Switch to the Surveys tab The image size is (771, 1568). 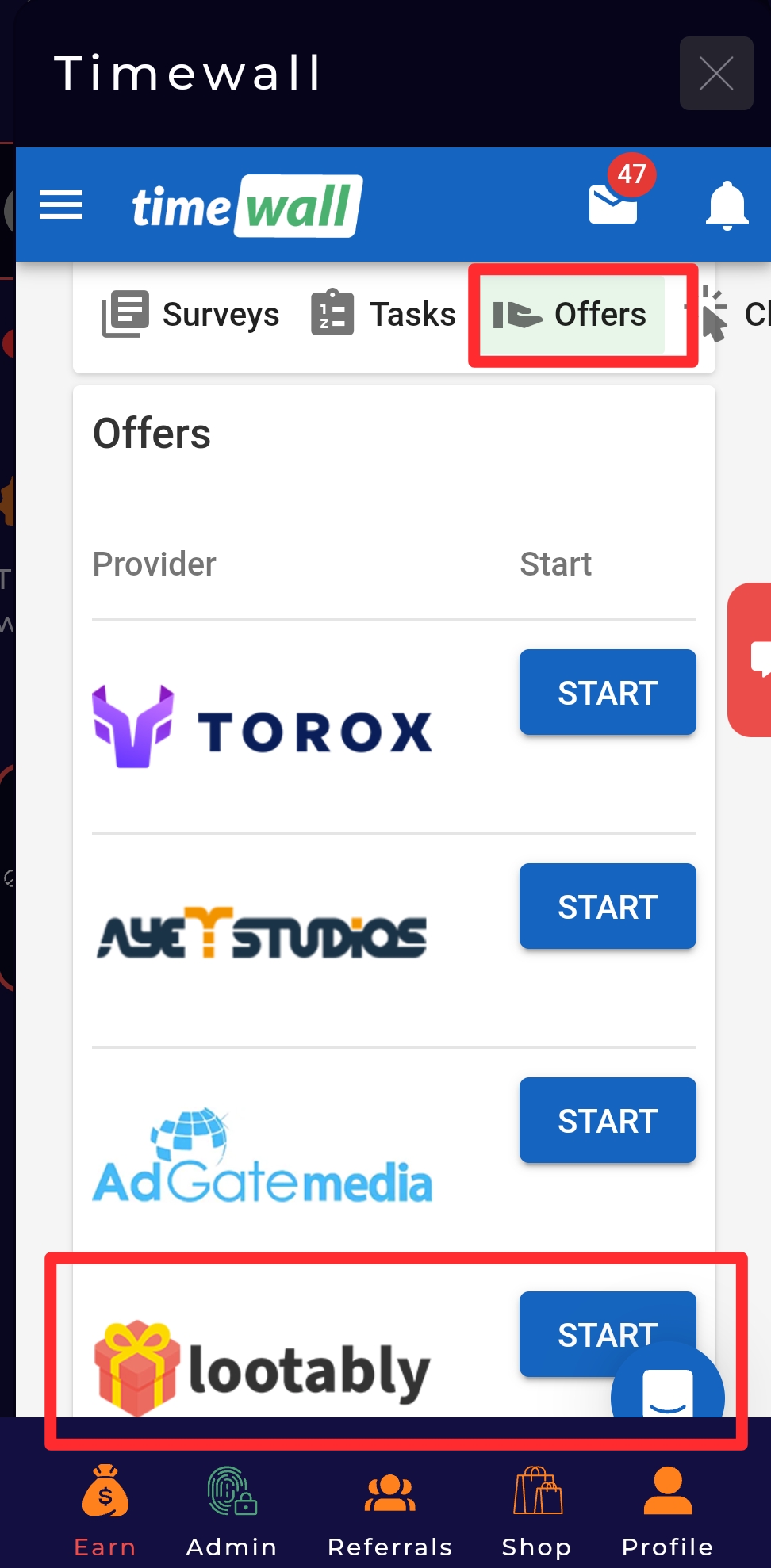point(190,315)
